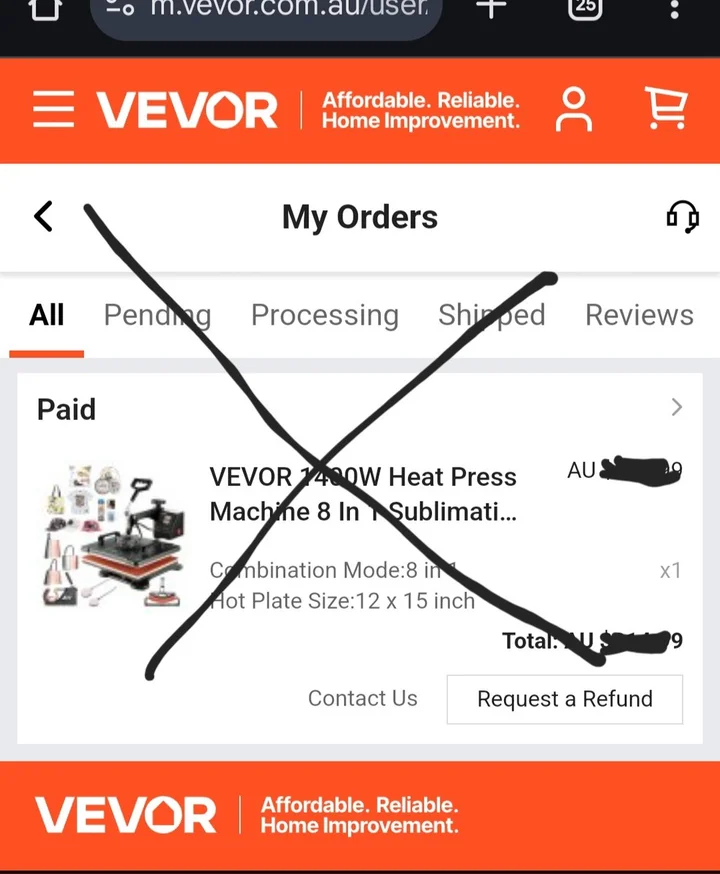Open the Reviews tab
This screenshot has width=720, height=874.
[639, 315]
